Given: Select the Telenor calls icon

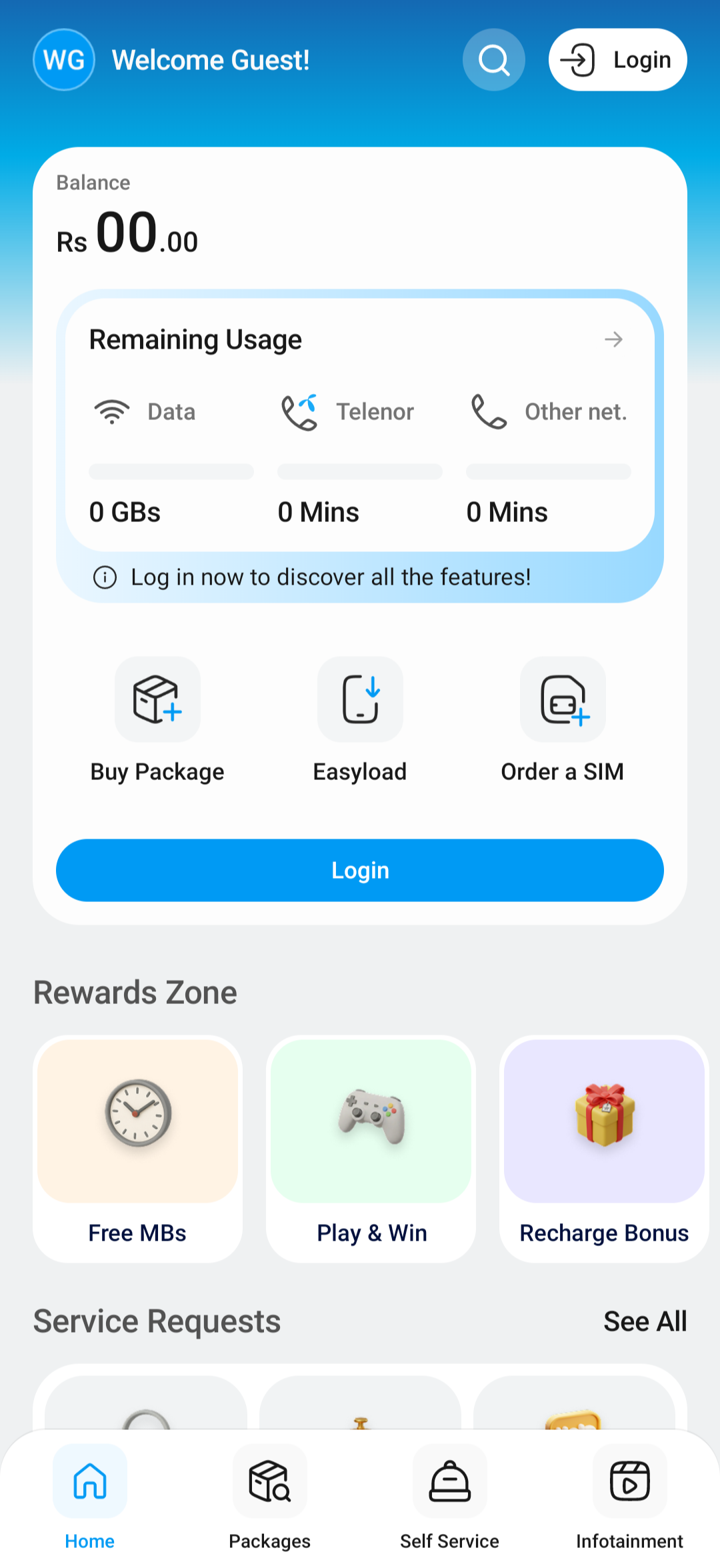Looking at the screenshot, I should click(x=300, y=411).
